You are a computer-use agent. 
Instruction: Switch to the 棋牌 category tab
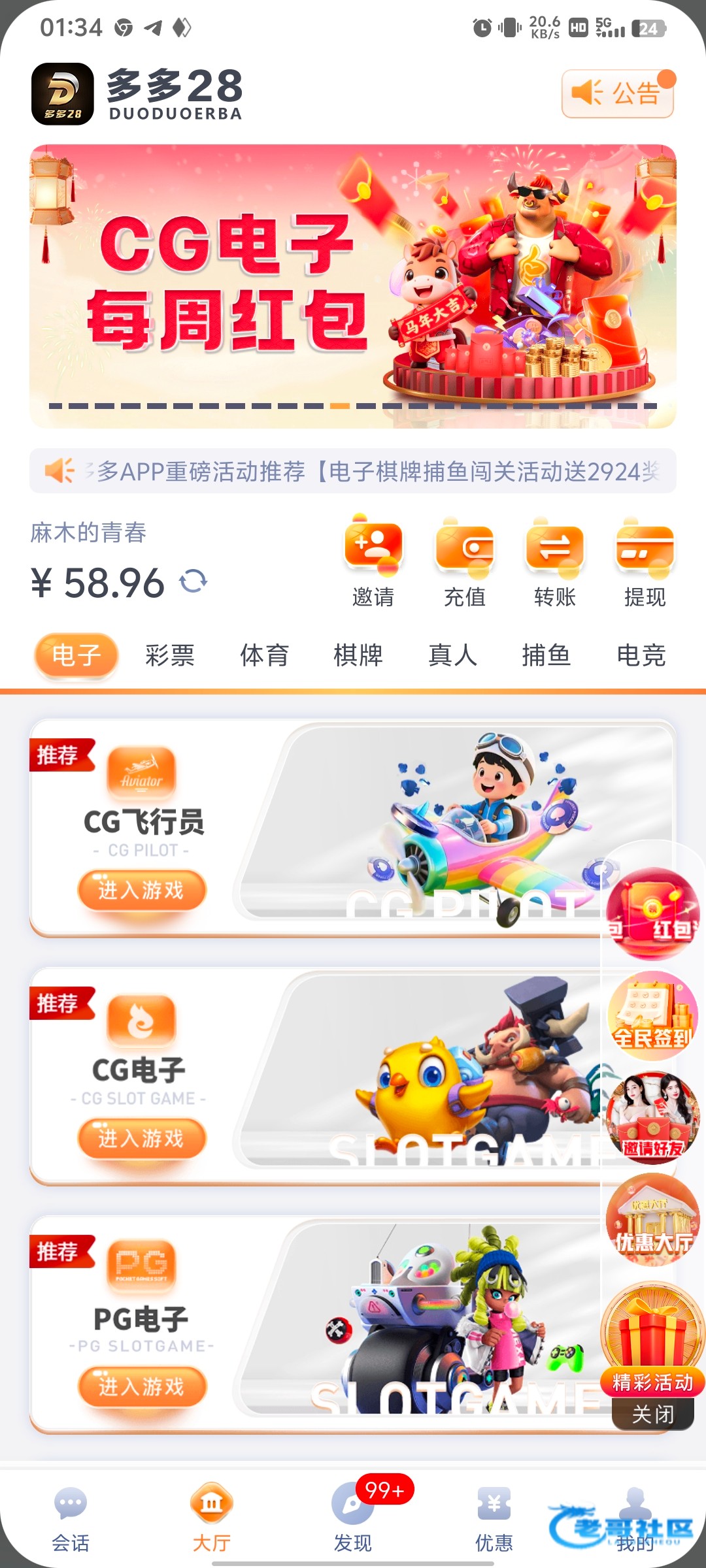tap(358, 655)
